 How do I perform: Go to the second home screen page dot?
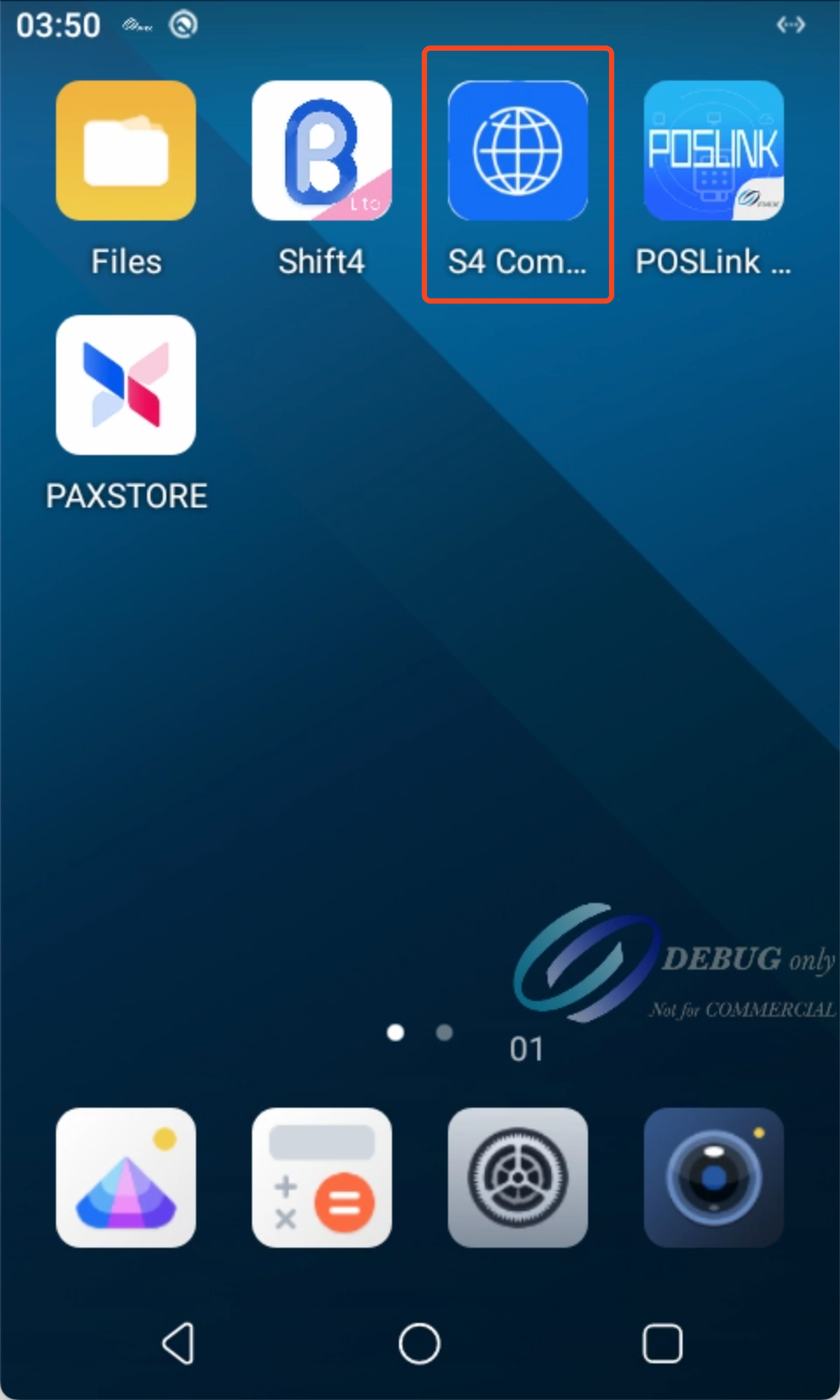point(444,1033)
